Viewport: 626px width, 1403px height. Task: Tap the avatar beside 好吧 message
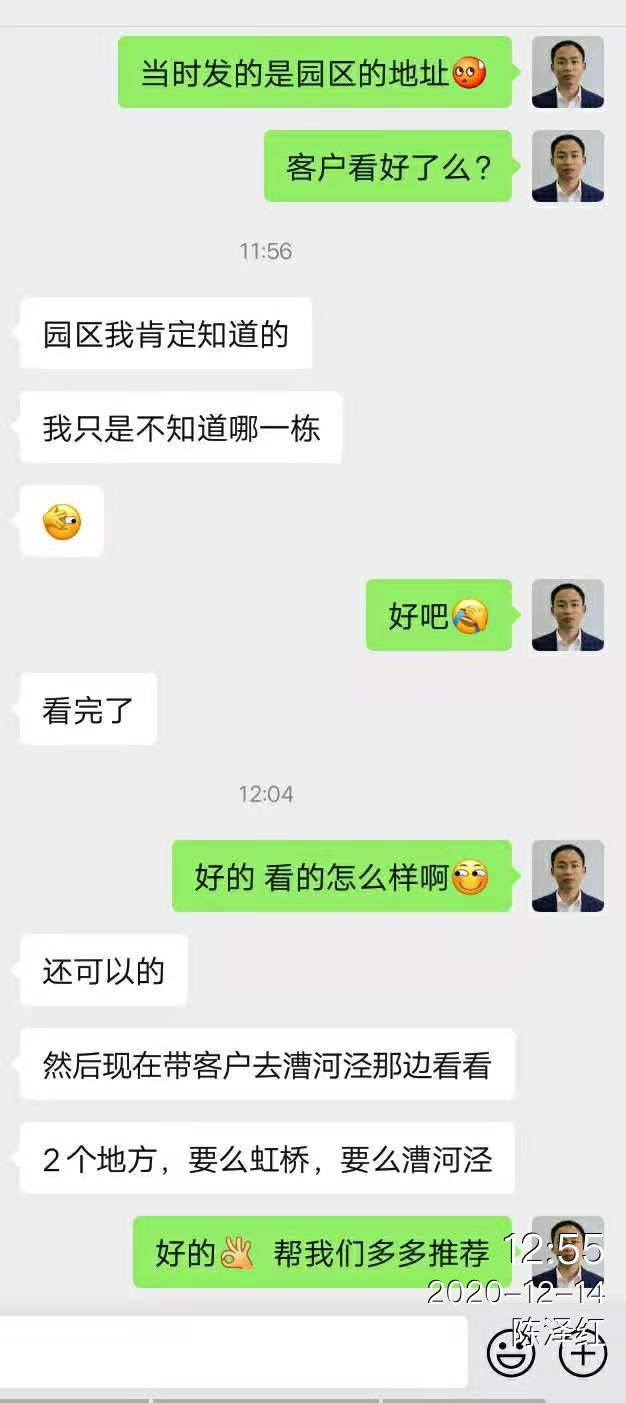(x=567, y=615)
